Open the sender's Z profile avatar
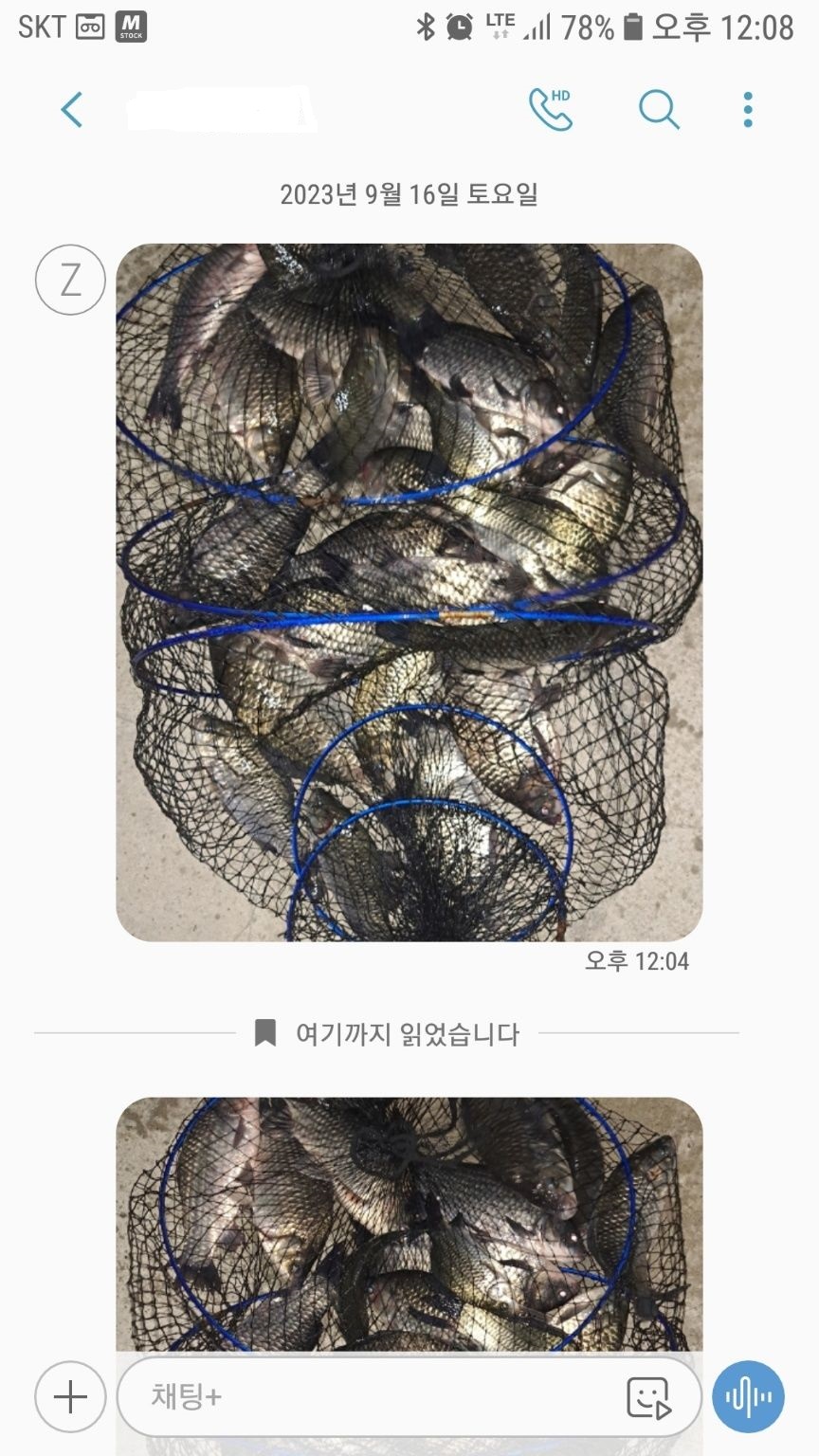The height and width of the screenshot is (1456, 819). pos(70,280)
